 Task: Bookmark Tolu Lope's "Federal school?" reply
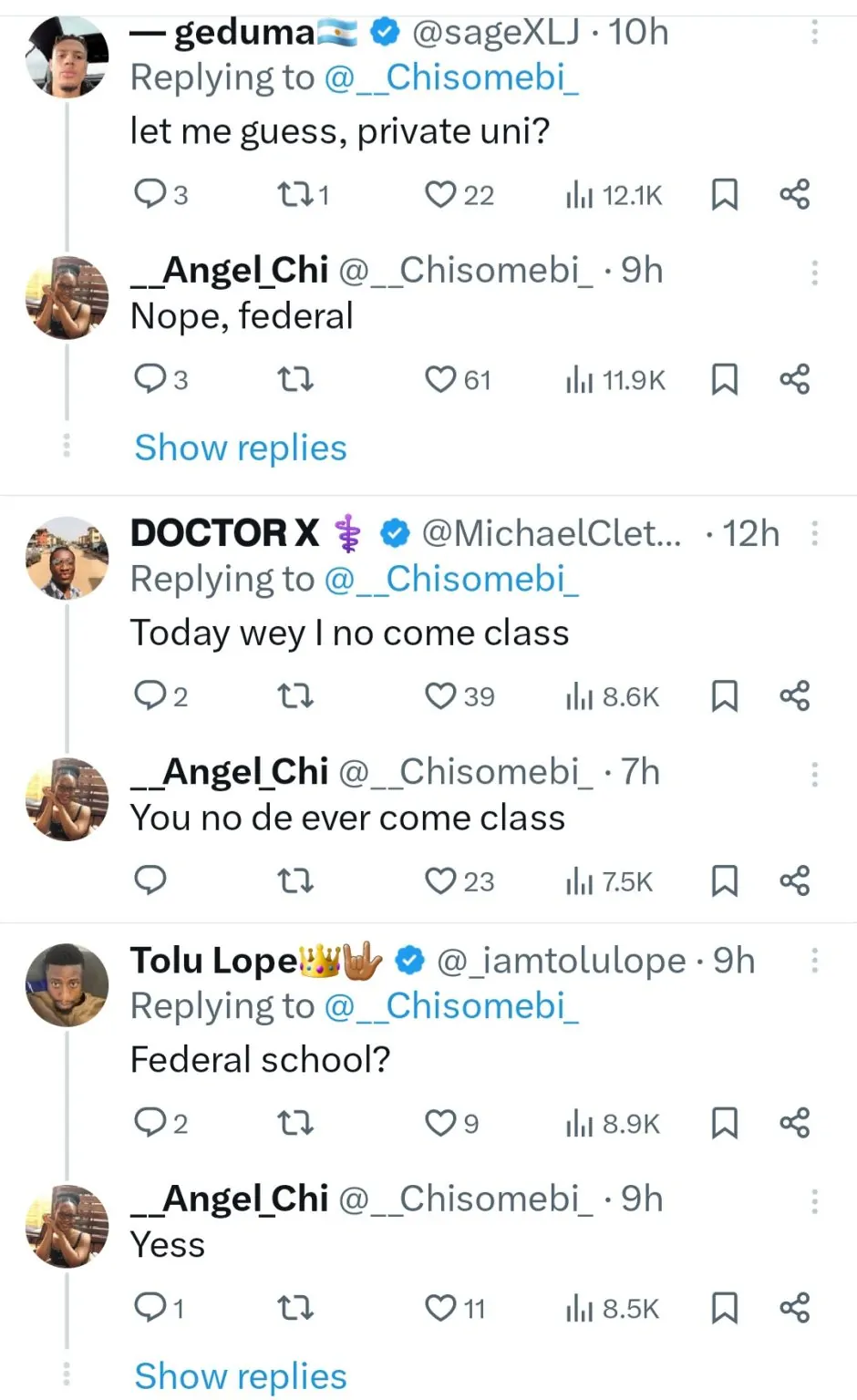[x=724, y=1123]
